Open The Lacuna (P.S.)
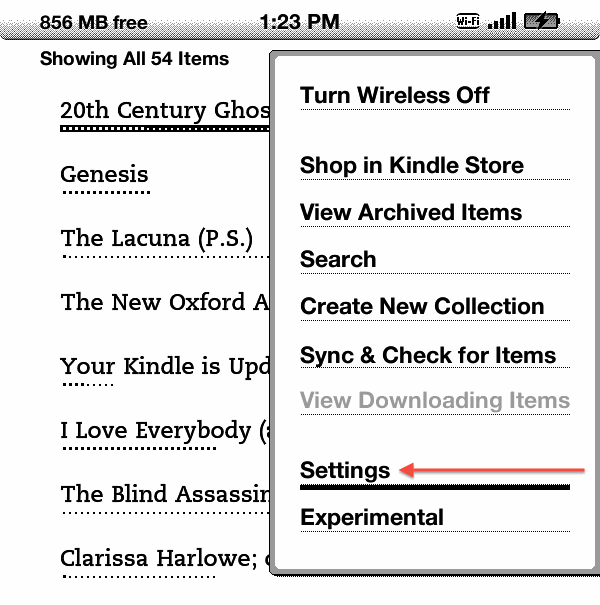600x605 pixels. [x=156, y=238]
